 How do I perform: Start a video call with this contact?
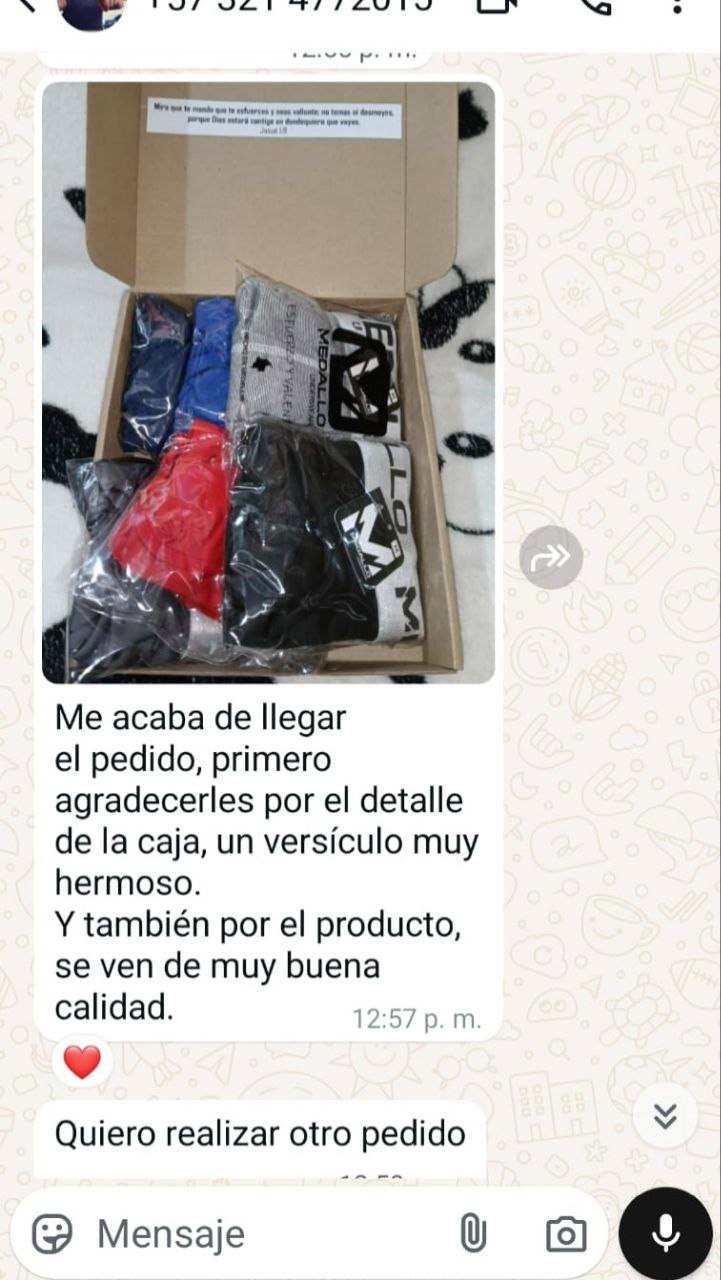(497, 6)
